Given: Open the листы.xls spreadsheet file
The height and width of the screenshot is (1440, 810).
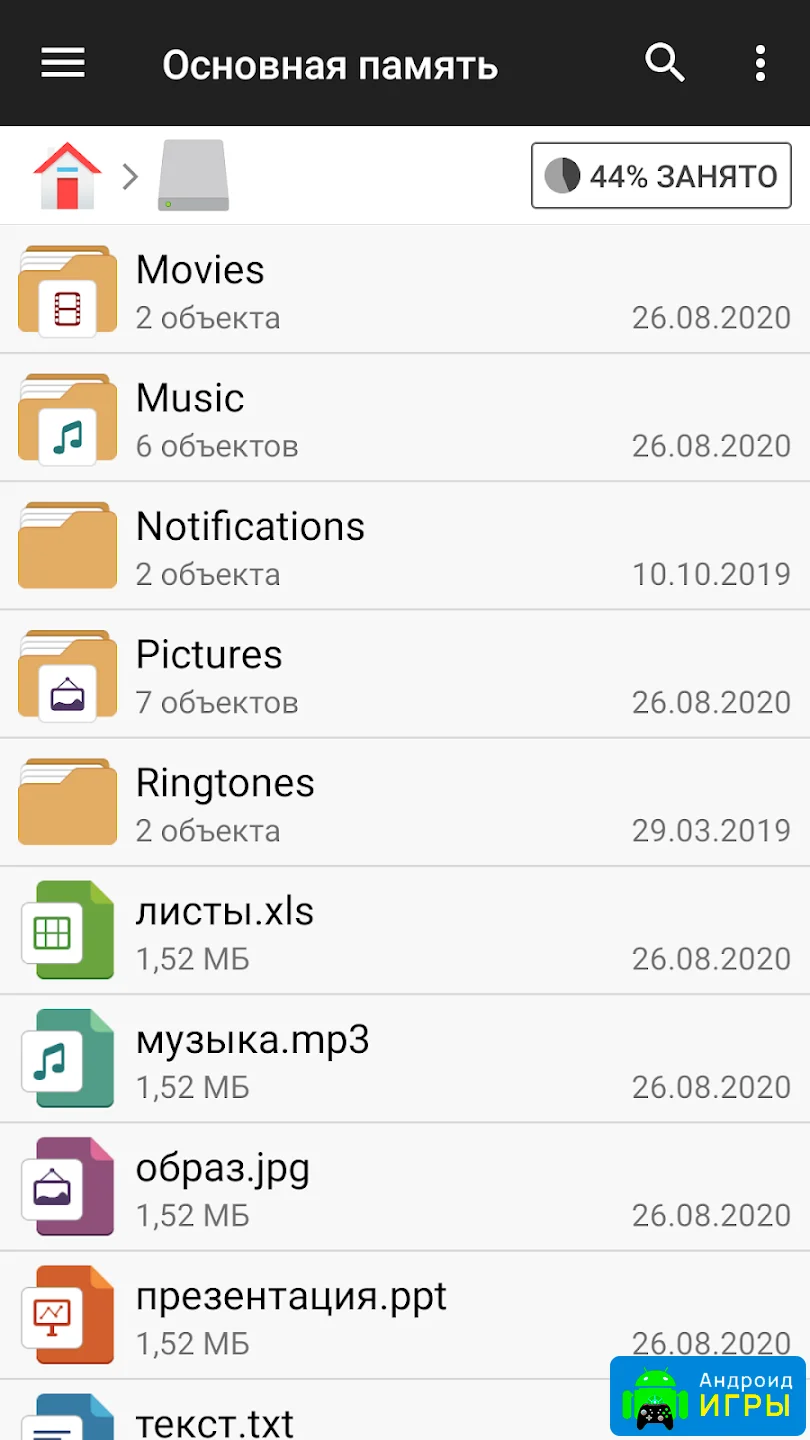Looking at the screenshot, I should pos(400,930).
